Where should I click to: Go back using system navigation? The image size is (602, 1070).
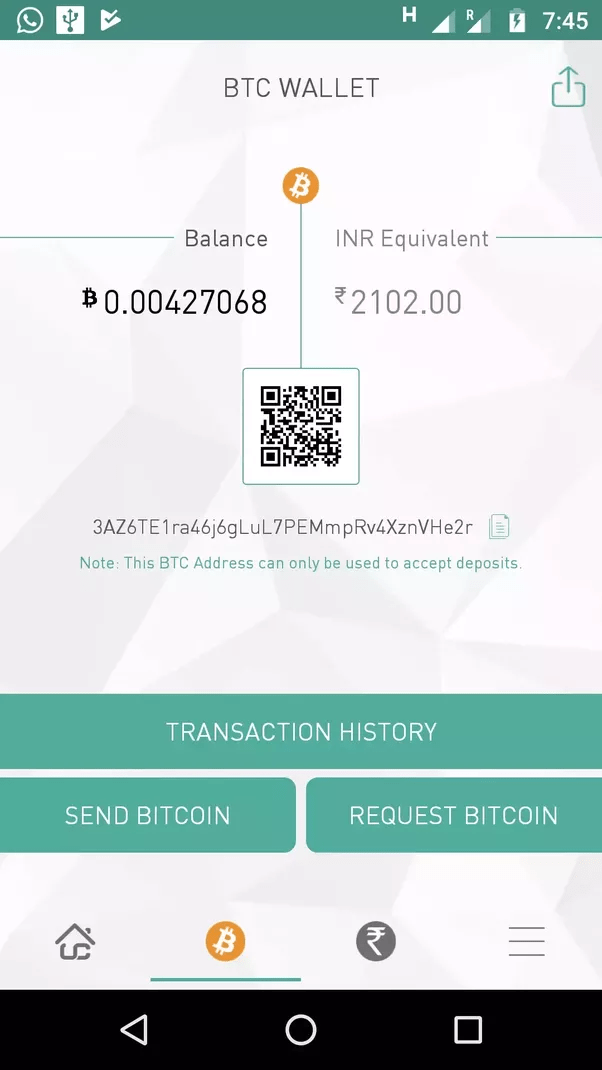[134, 1029]
